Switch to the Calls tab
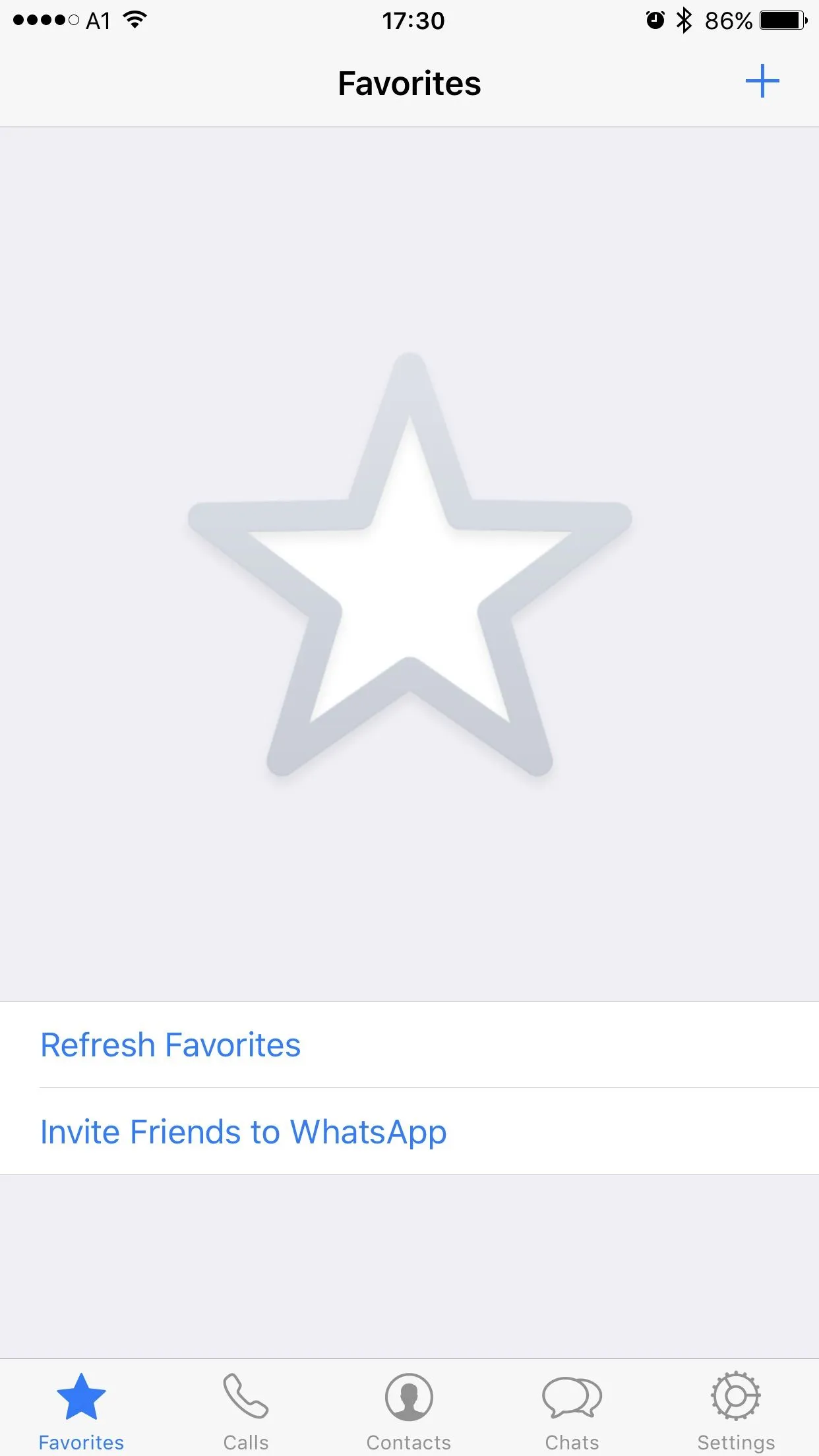This screenshot has height=1456, width=819. pyautogui.click(x=245, y=1409)
